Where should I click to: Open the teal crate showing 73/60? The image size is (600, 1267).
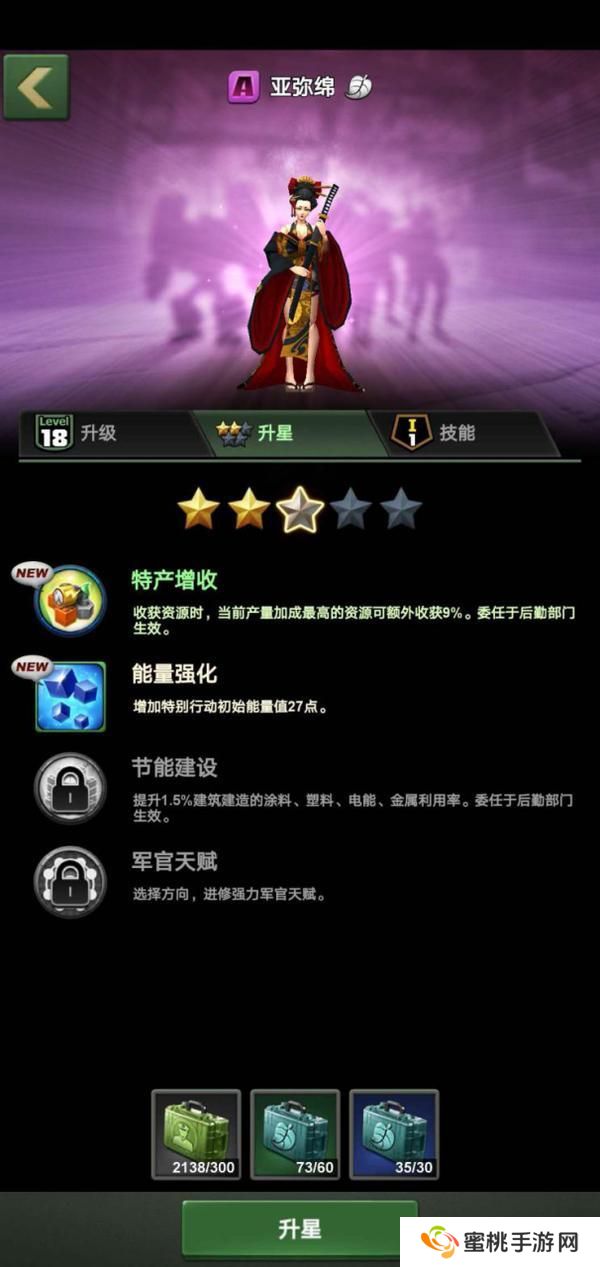(295, 1134)
